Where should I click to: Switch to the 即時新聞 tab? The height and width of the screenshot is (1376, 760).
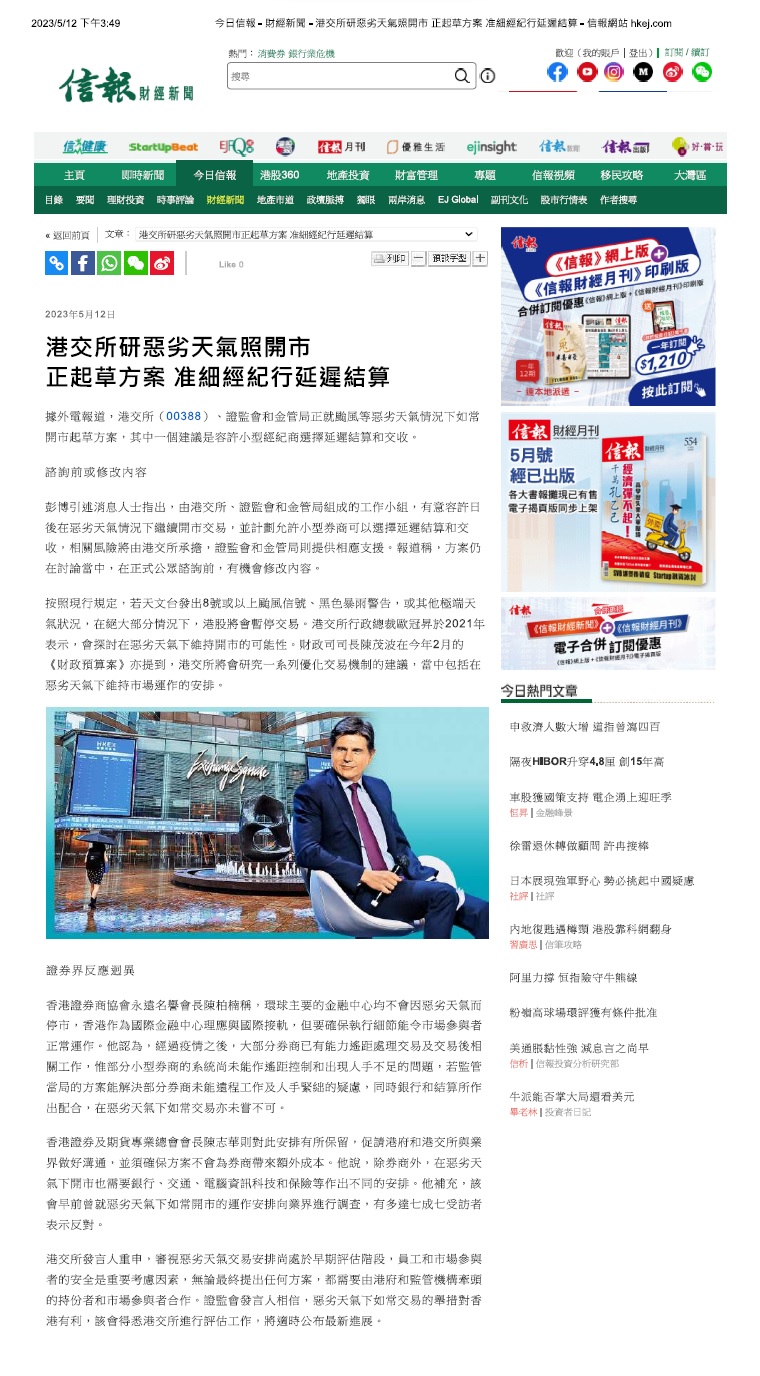pos(143,175)
